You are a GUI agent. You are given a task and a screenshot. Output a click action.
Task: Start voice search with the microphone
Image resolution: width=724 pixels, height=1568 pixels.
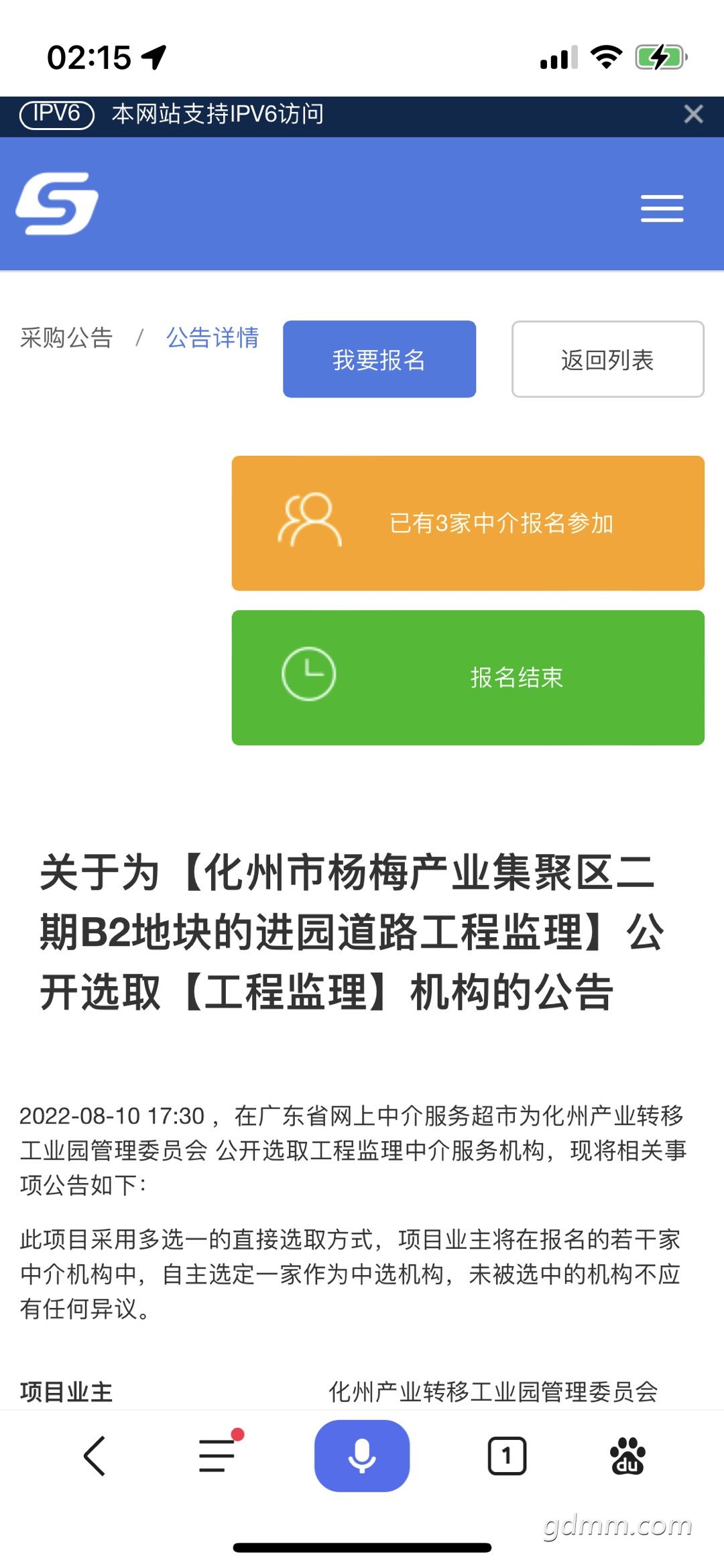(362, 1455)
